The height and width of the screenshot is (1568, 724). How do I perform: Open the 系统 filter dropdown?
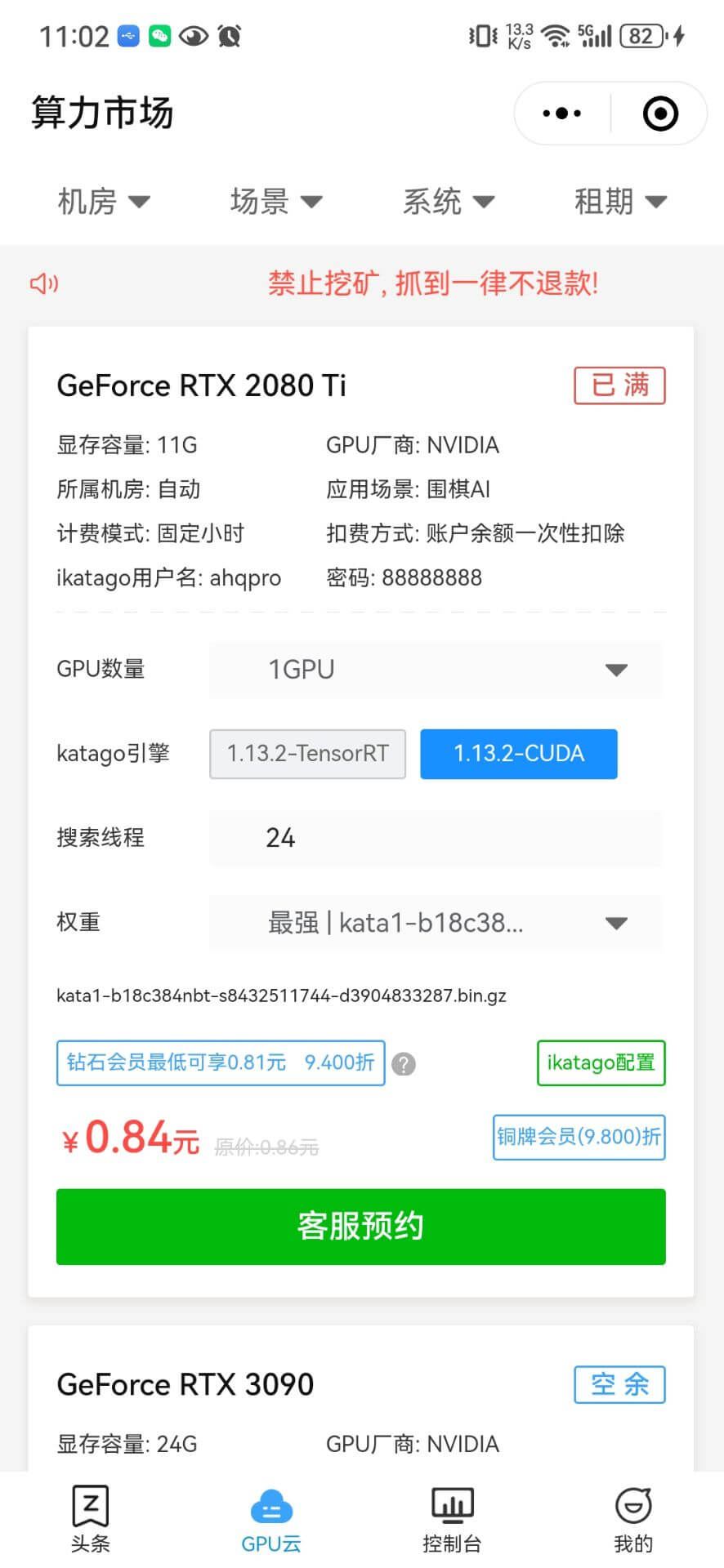click(x=449, y=202)
